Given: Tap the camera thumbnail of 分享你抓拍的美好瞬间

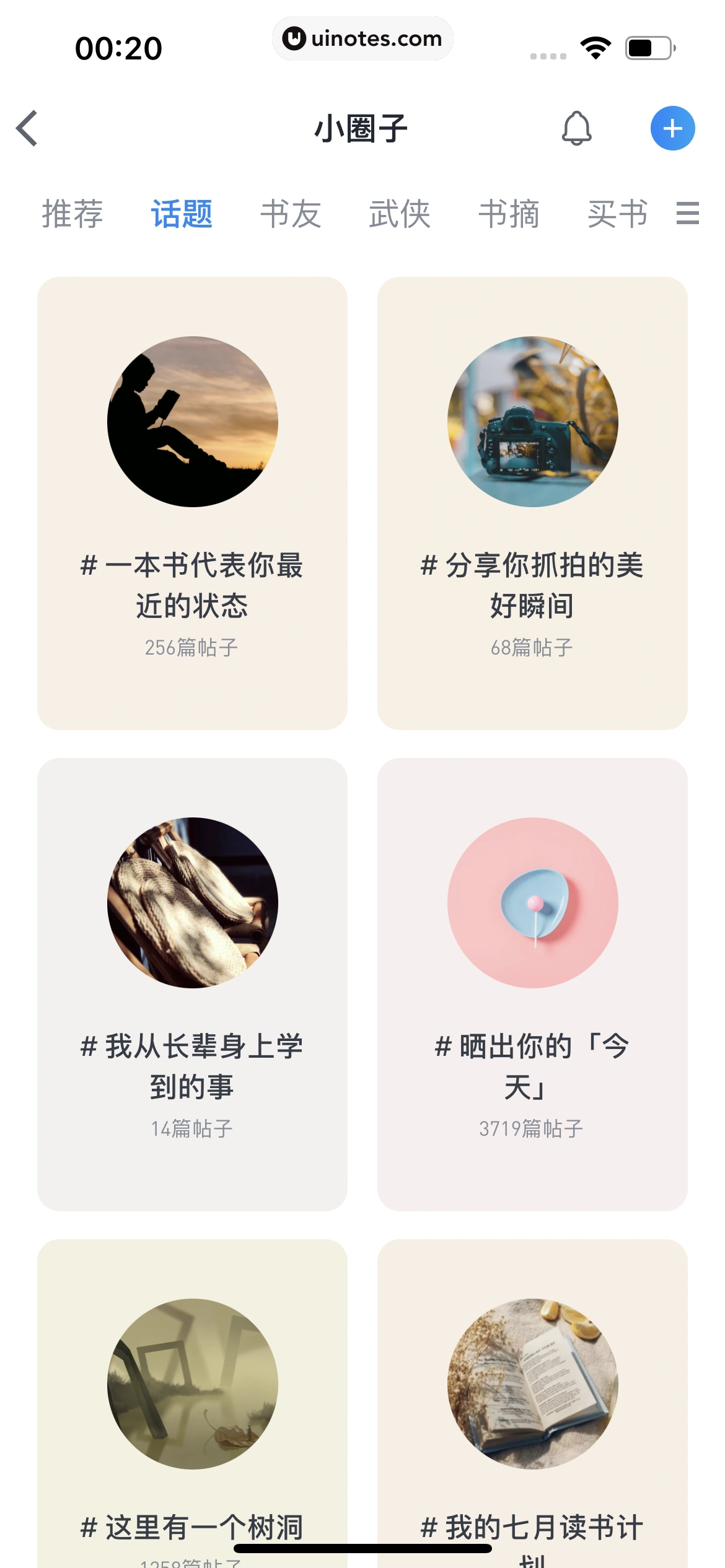Looking at the screenshot, I should 532,421.
